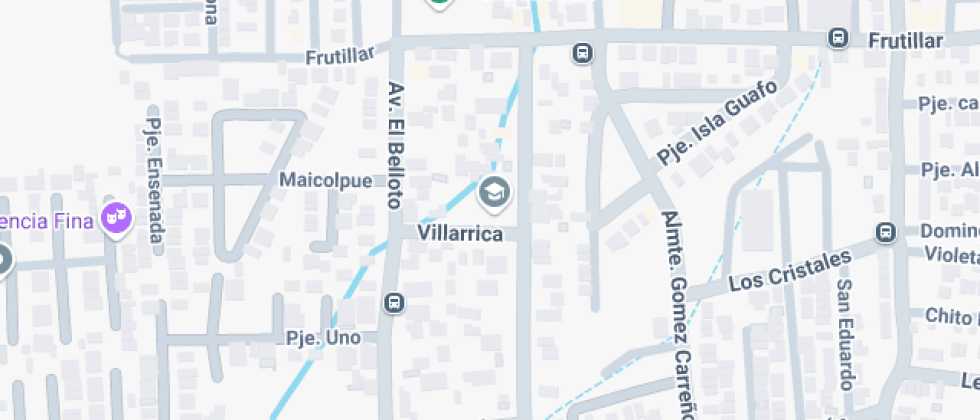Tap the bus stop beside Los Cristales
The width and height of the screenshot is (980, 420).
(885, 233)
